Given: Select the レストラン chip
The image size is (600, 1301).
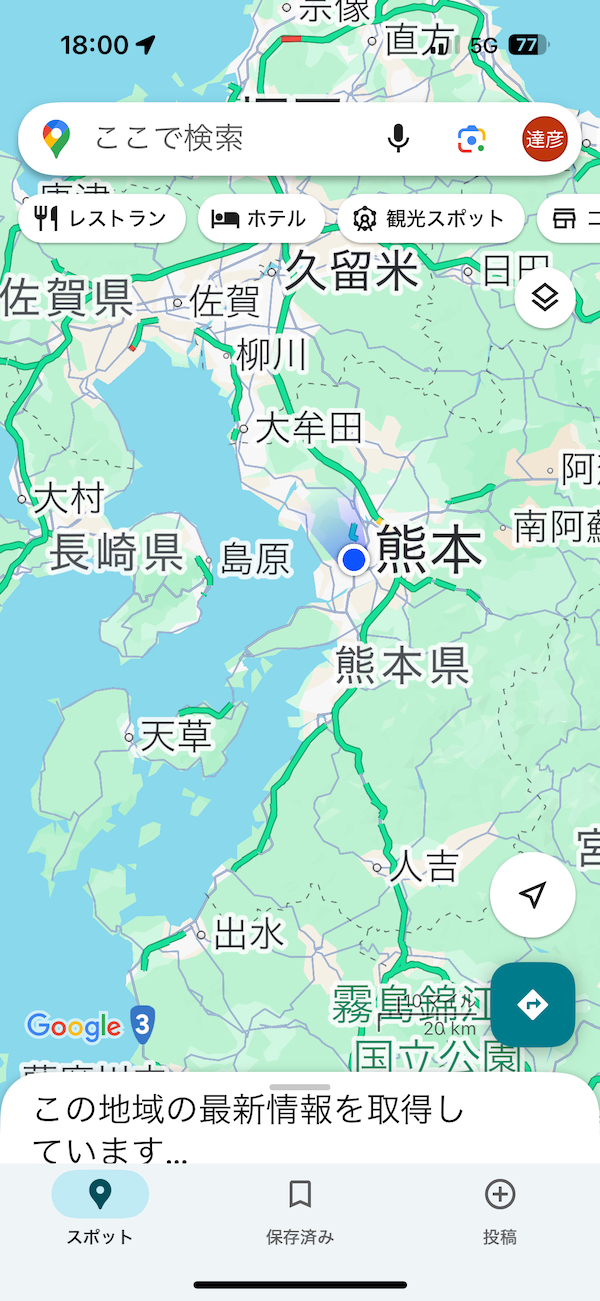Looking at the screenshot, I should [x=102, y=218].
